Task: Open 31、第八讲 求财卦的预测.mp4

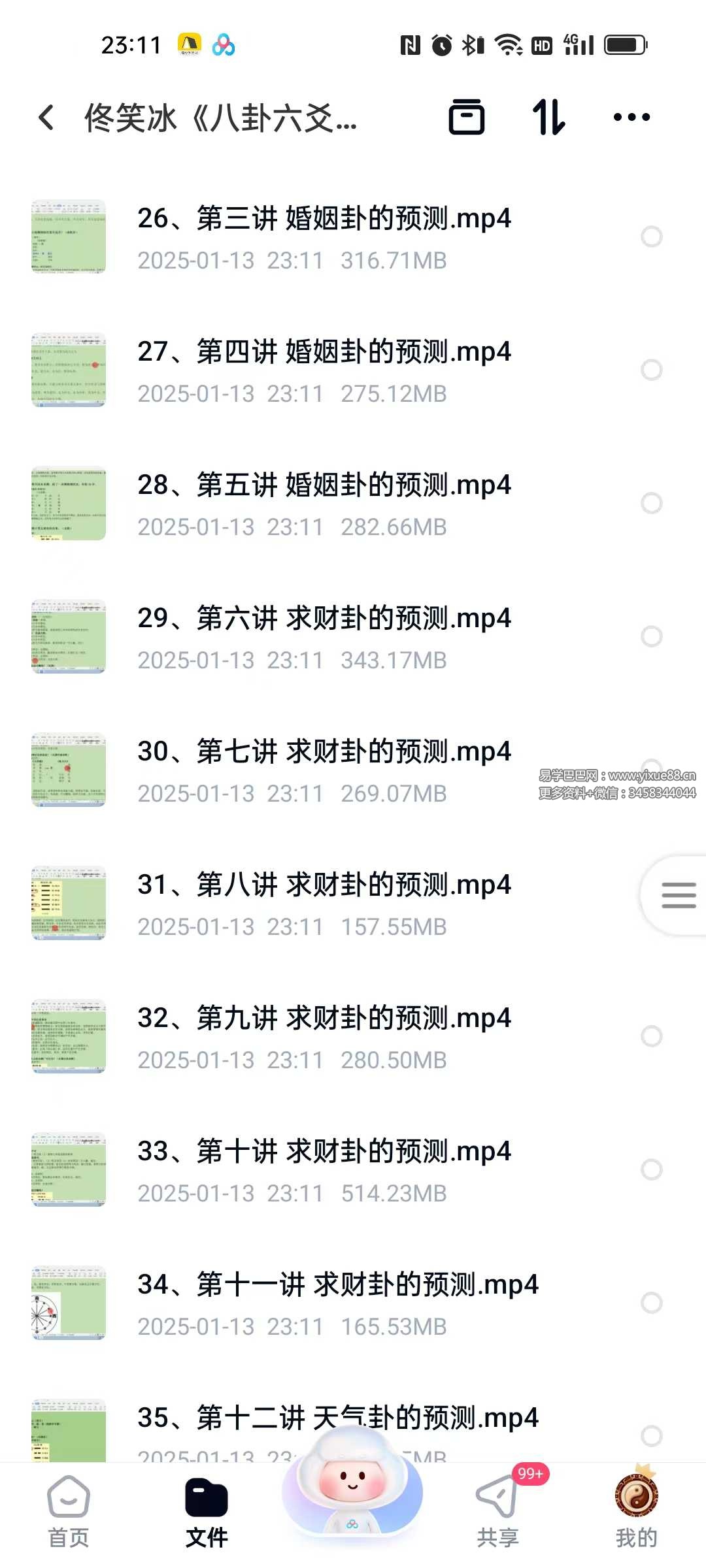Action: [x=324, y=885]
